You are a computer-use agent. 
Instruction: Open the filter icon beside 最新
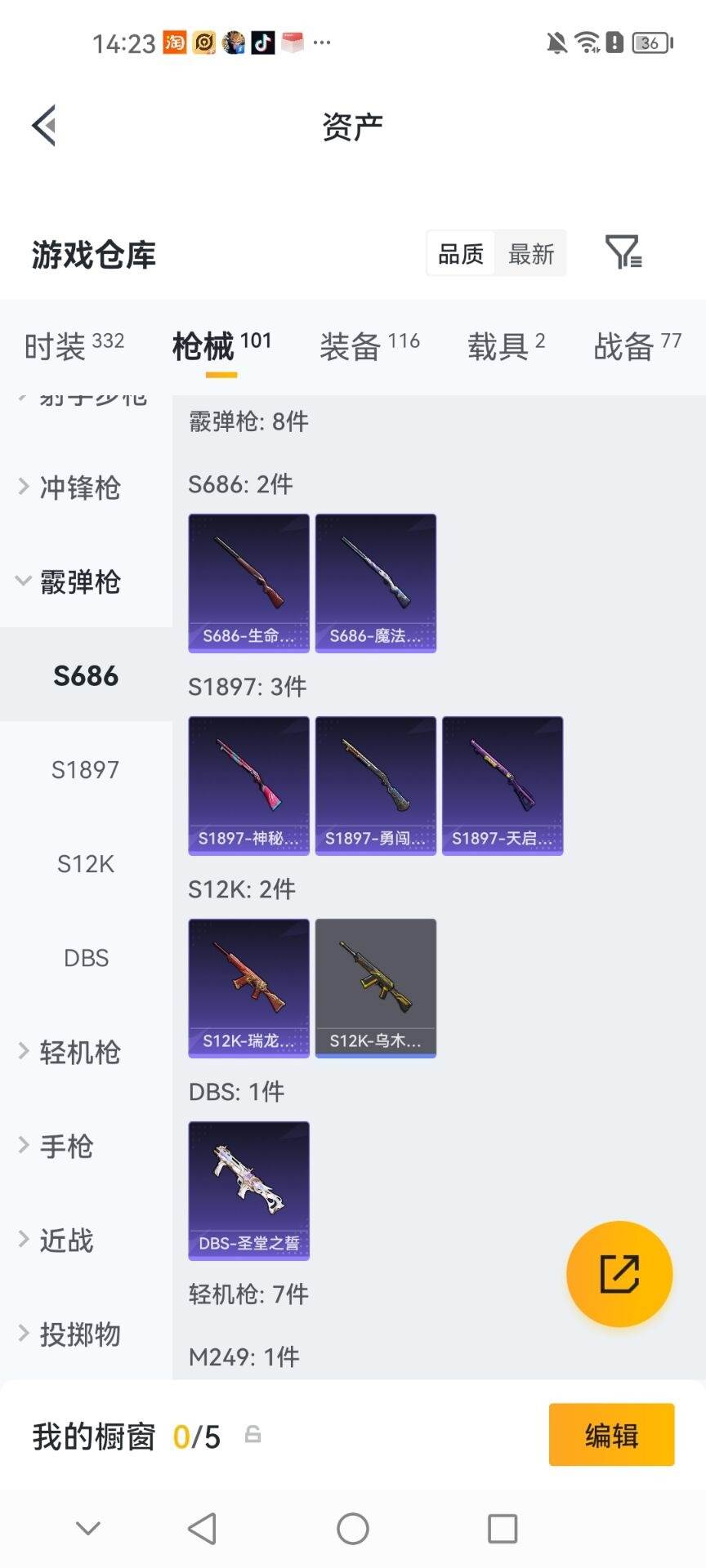click(623, 252)
